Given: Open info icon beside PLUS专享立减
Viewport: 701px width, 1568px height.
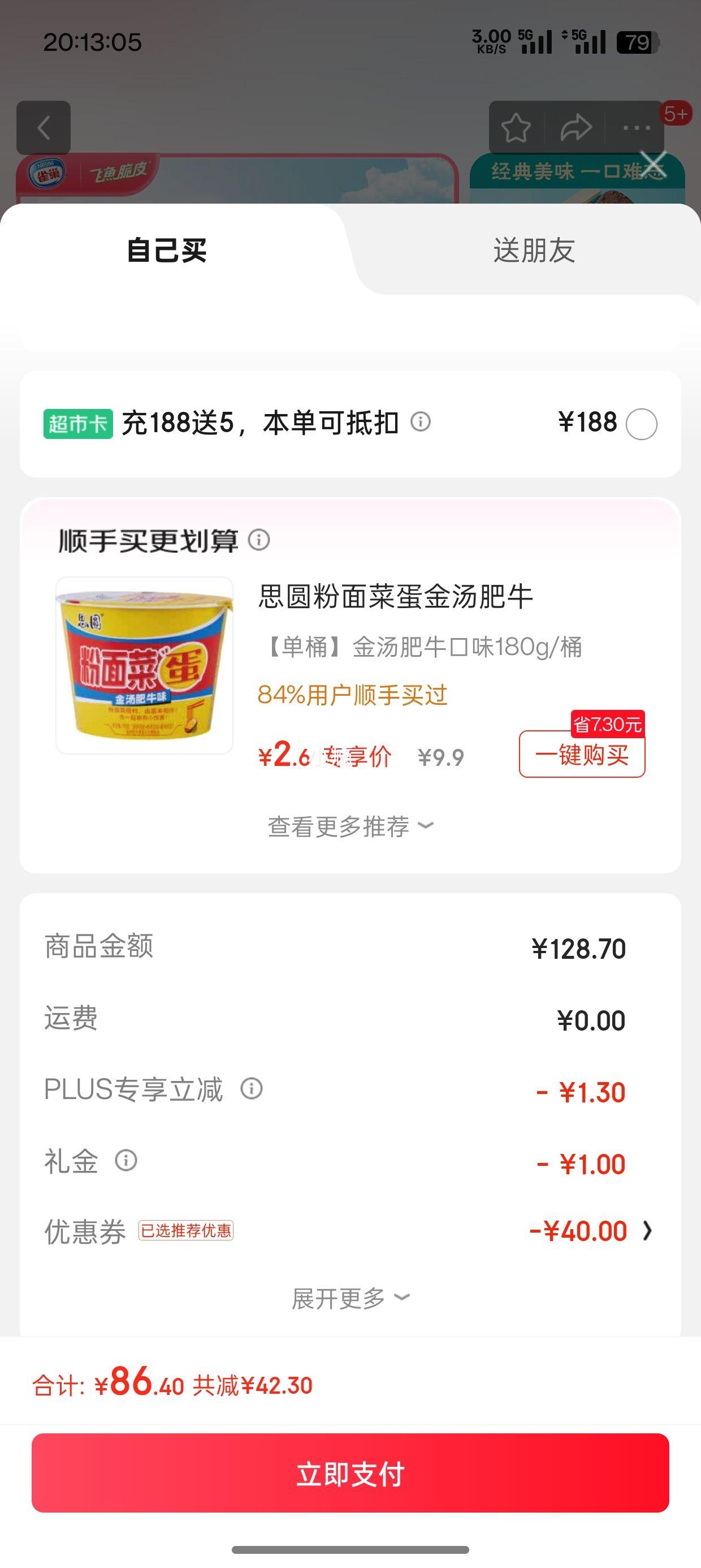Looking at the screenshot, I should [252, 1088].
